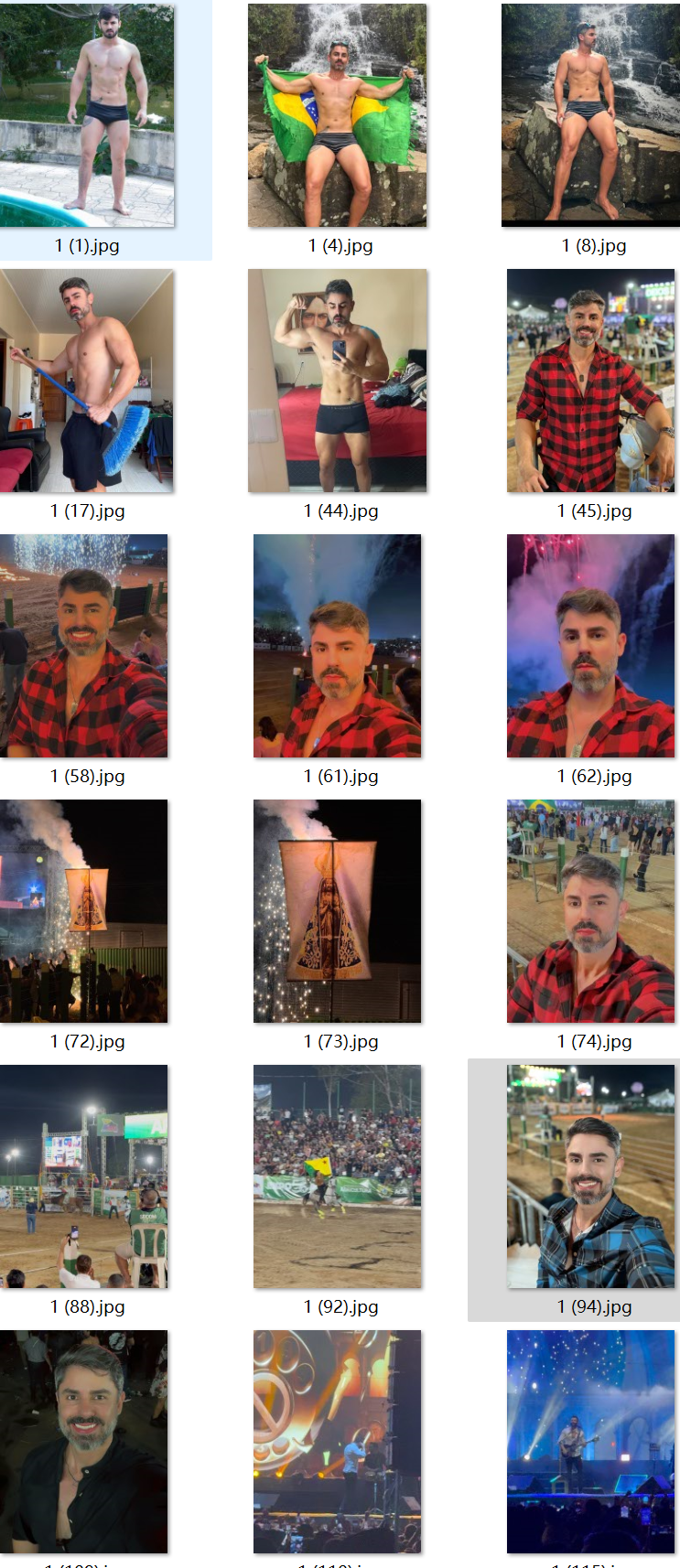The image size is (680, 1568).
Task: Select file 1 (45).jpg
Action: click(x=590, y=381)
